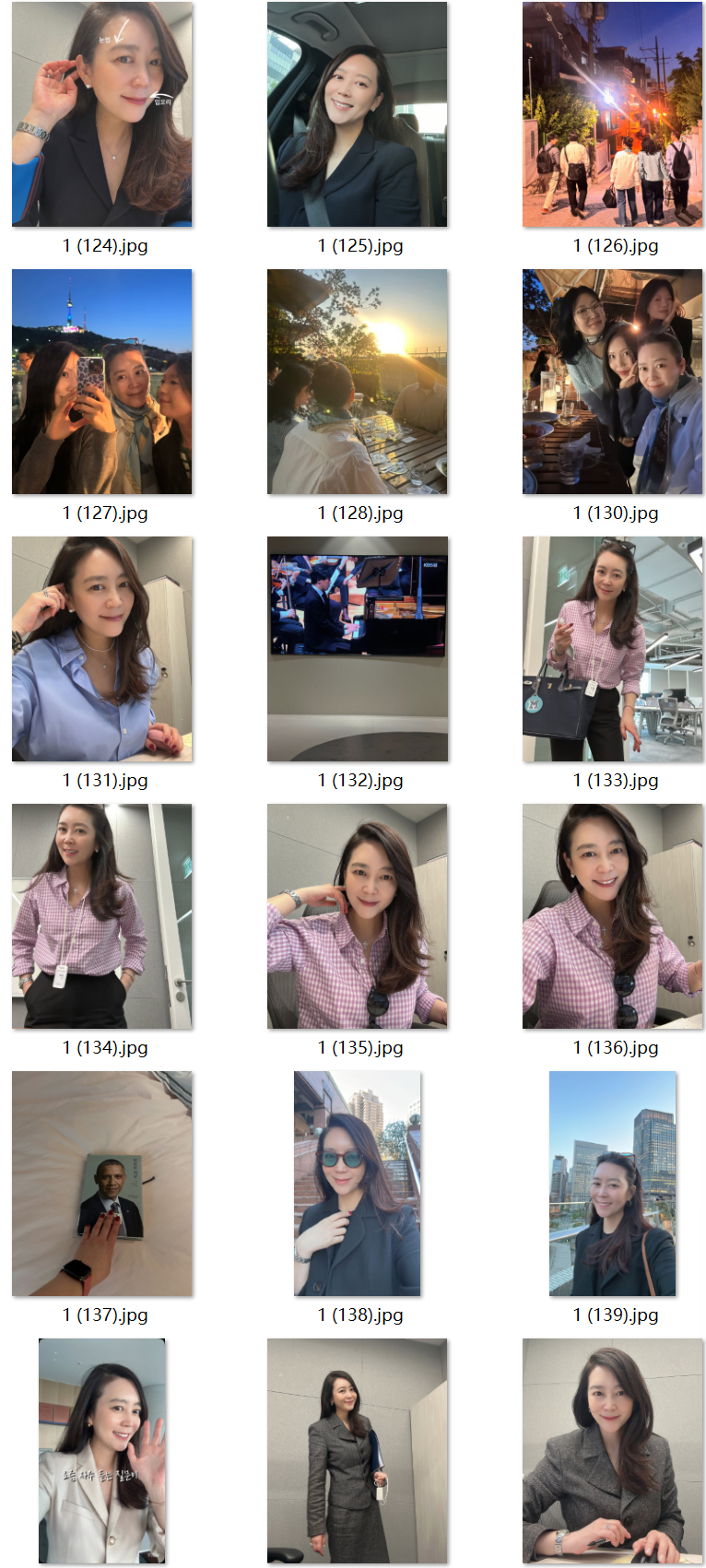Open 1 (127).jpg with the tower
This screenshot has height=1568, width=706.
coord(101,382)
